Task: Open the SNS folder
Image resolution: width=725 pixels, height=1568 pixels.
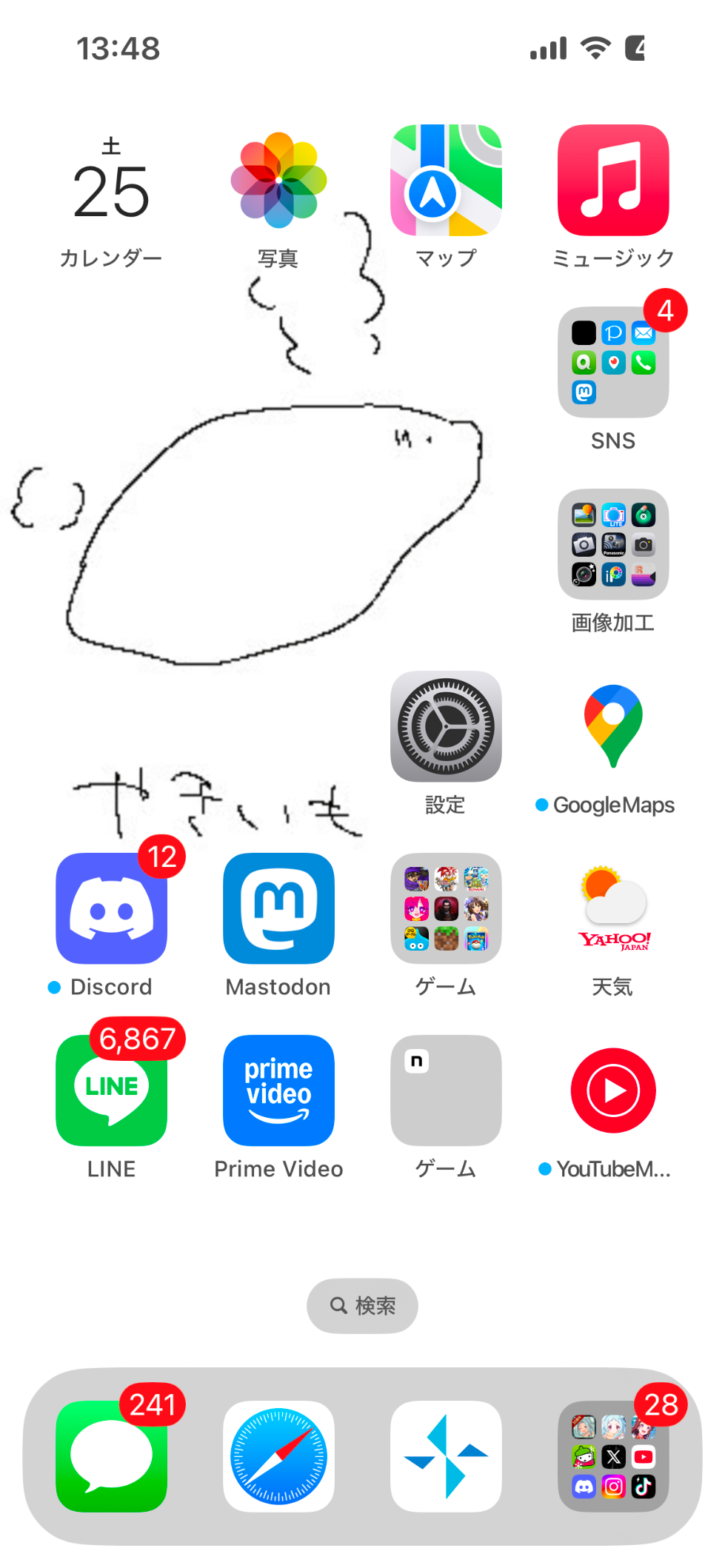Action: [613, 363]
